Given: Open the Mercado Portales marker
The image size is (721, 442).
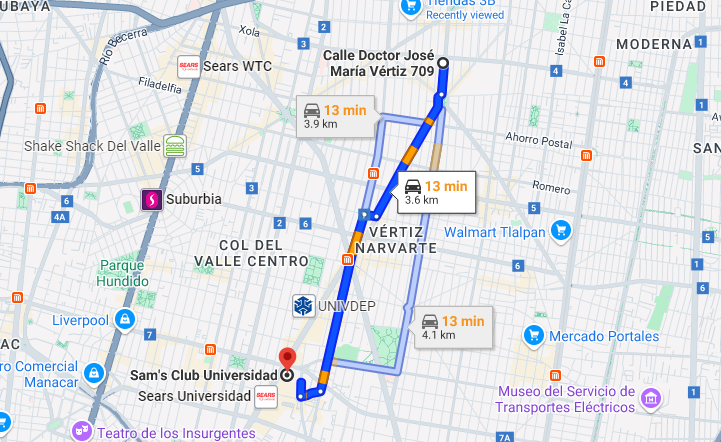Looking at the screenshot, I should (534, 335).
